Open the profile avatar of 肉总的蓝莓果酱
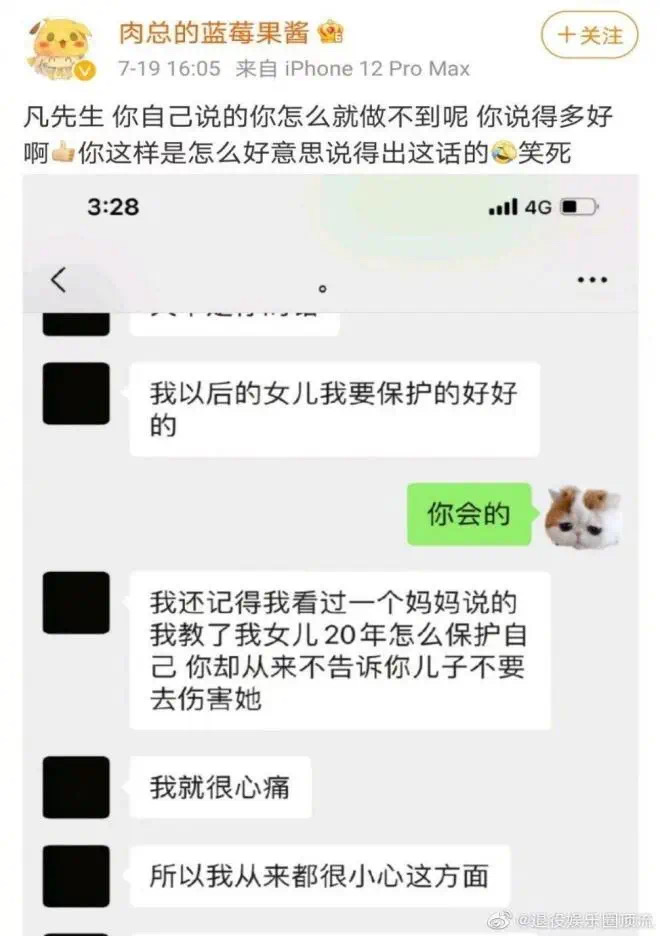The image size is (660, 936). [62, 47]
